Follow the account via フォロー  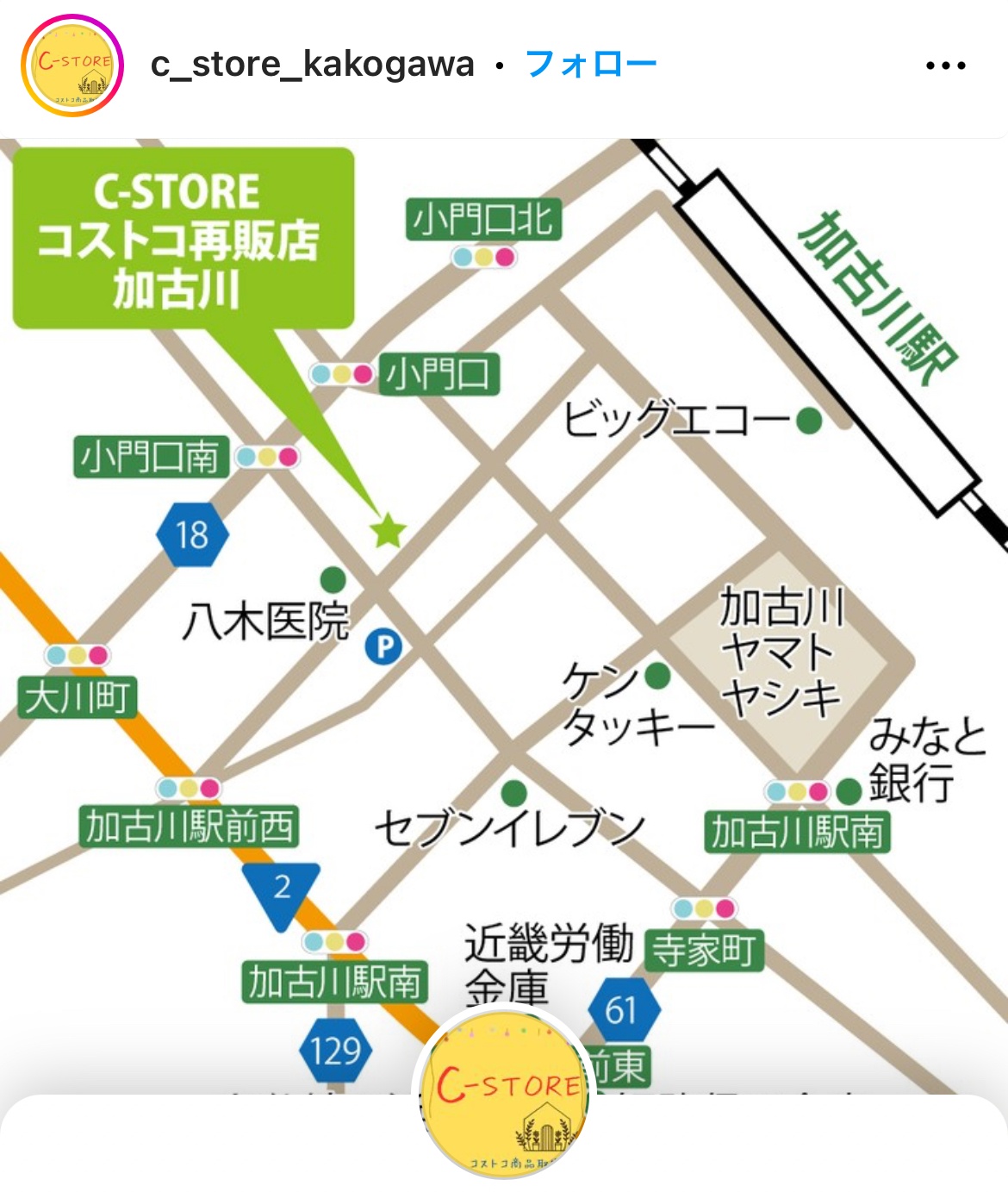coord(590,65)
